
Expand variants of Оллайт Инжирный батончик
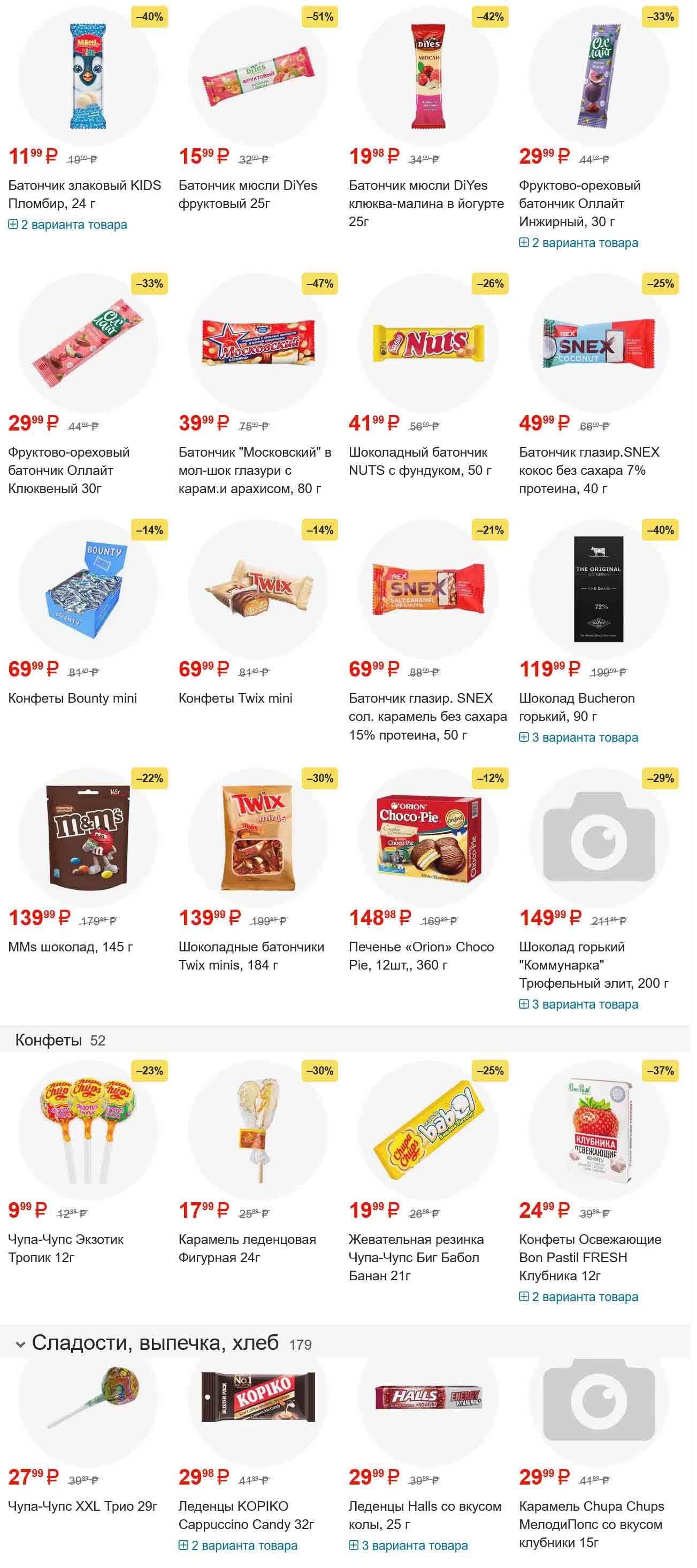[578, 243]
